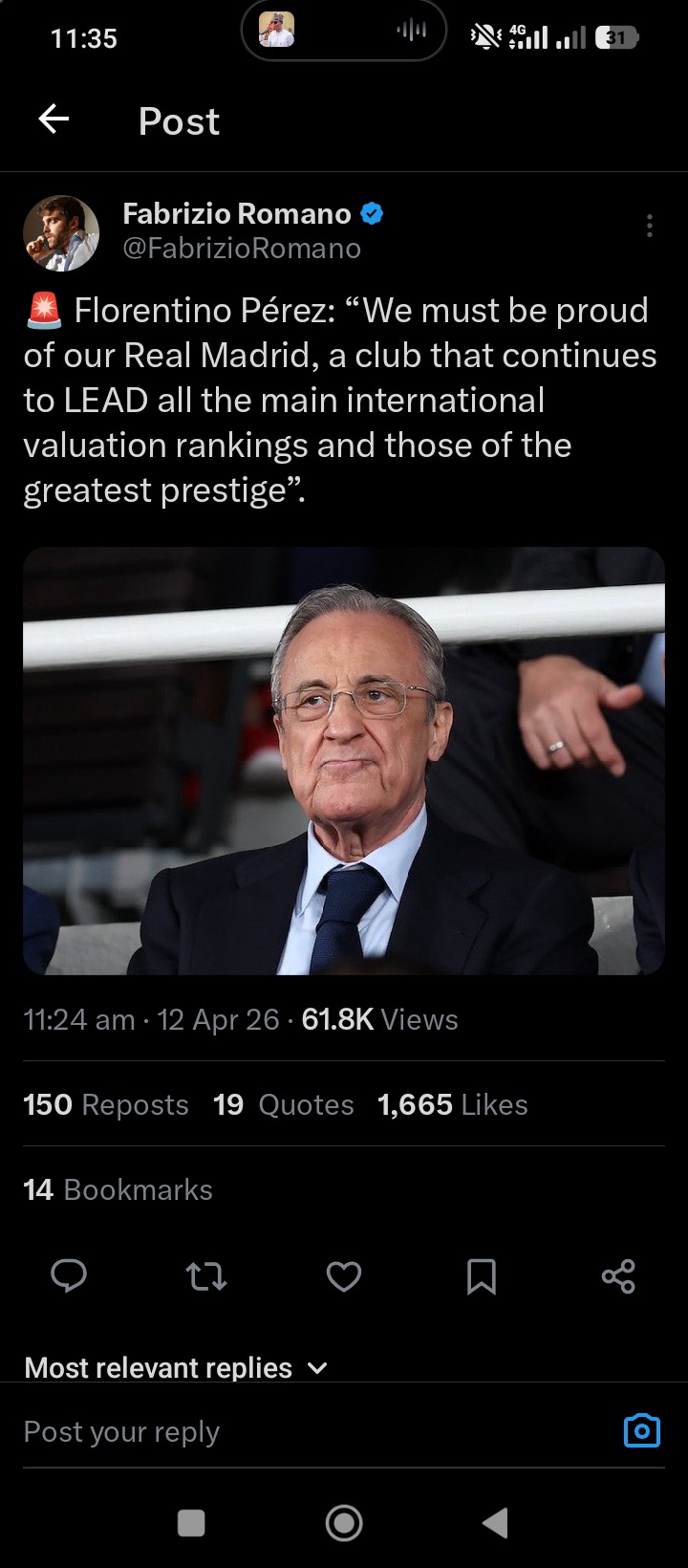
Task: Reply using the speech bubble icon
Action: point(69,1275)
